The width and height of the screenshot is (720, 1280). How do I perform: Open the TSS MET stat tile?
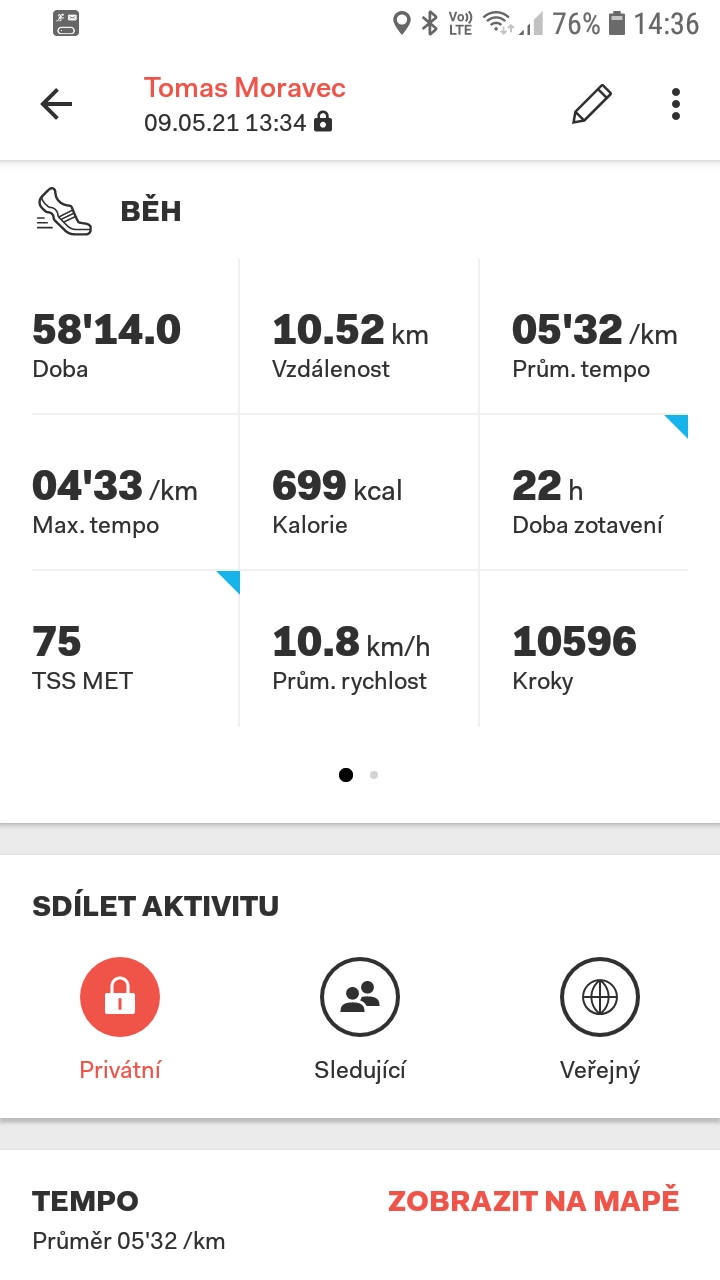click(135, 648)
